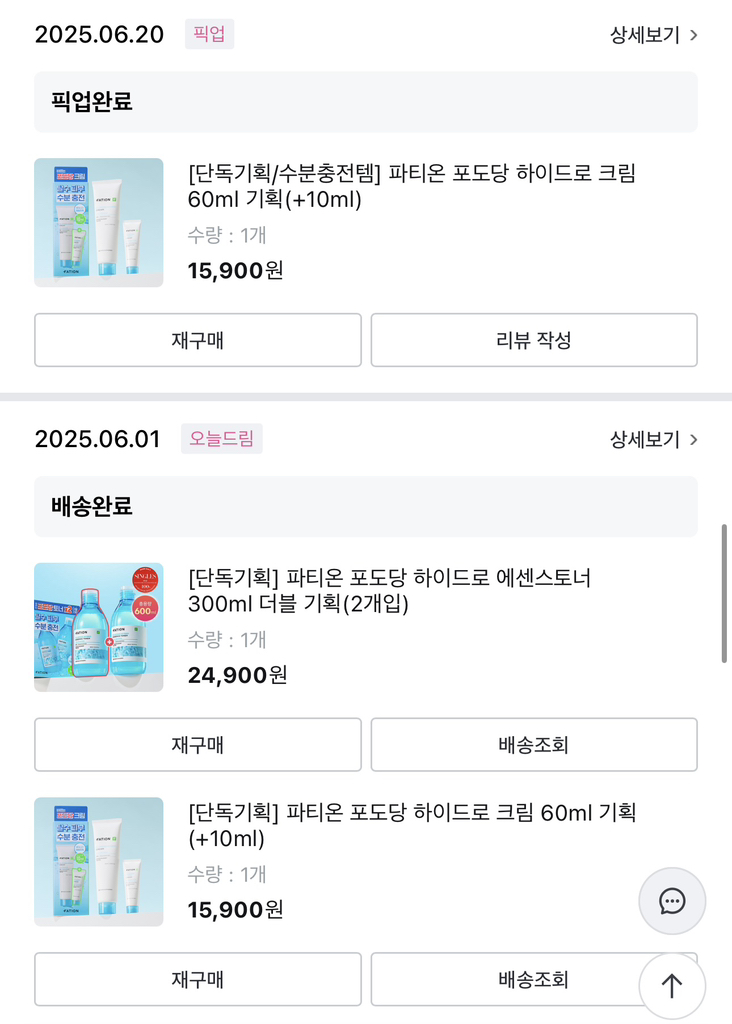The width and height of the screenshot is (732, 1024).
Task: Write a review via 리뷰 작성
Action: tap(534, 340)
